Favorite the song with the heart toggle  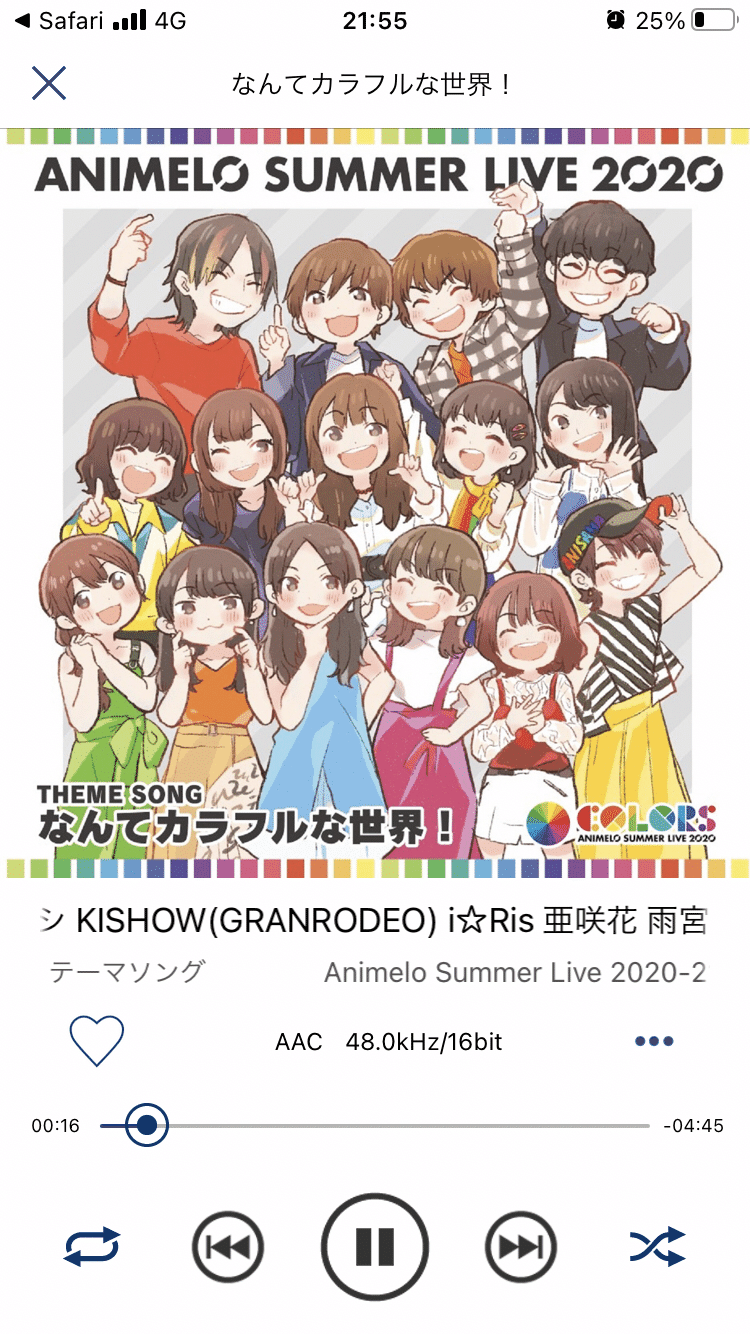(x=97, y=1040)
